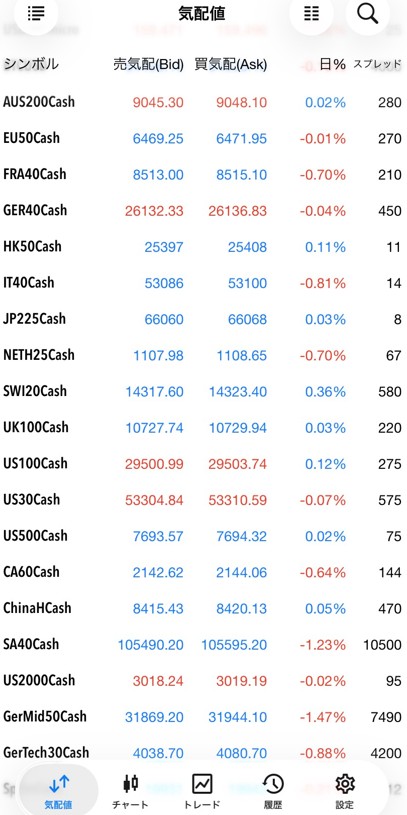
Task: Switch to the チャート tab
Action: click(x=130, y=791)
